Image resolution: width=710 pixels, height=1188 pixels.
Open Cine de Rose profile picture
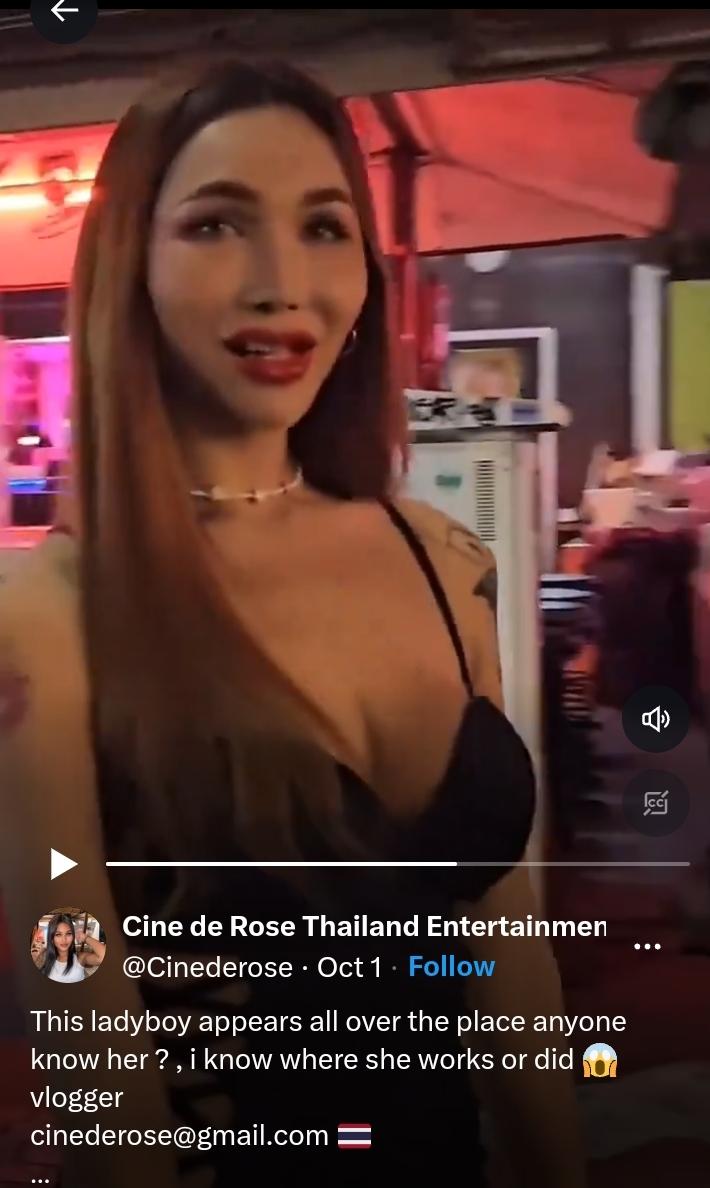[67, 946]
